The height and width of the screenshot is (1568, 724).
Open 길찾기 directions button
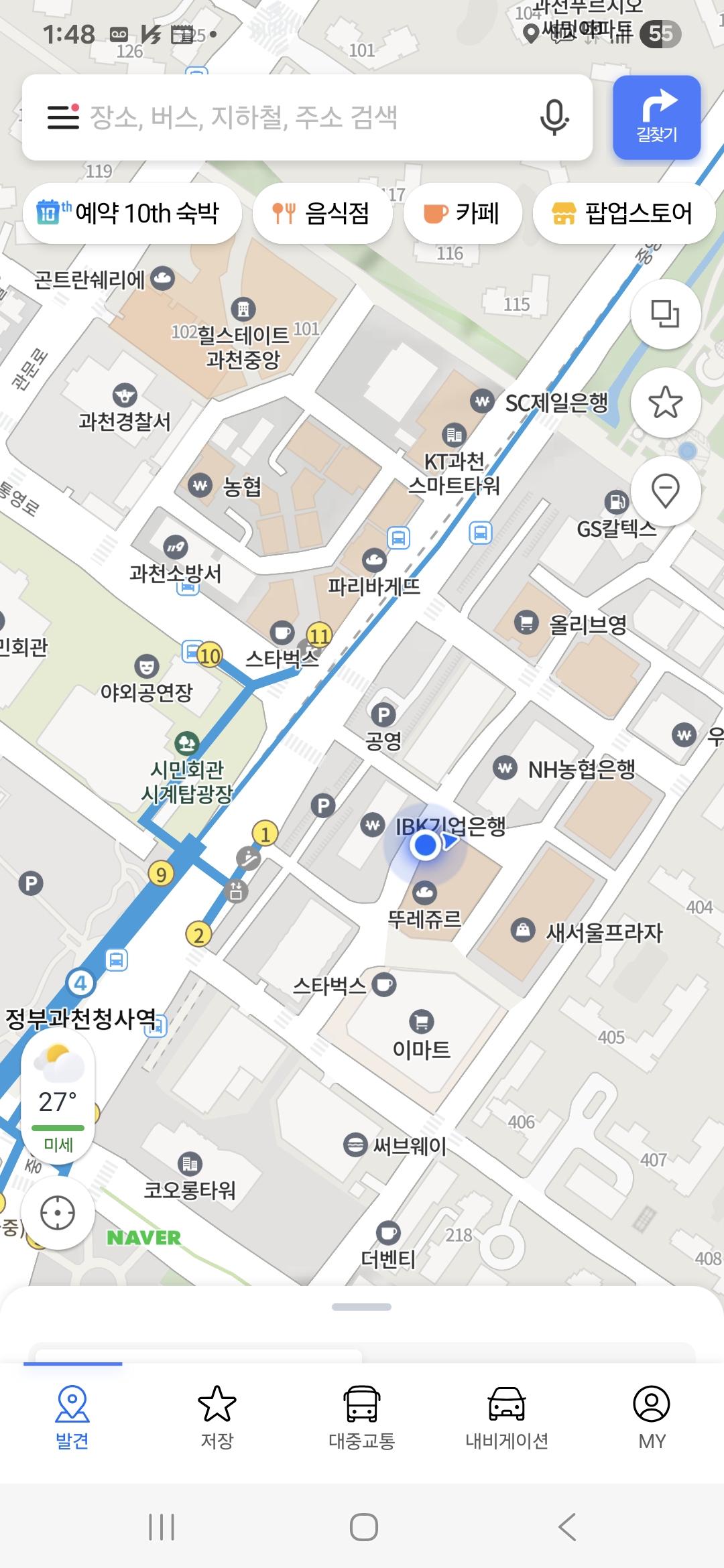tap(656, 117)
